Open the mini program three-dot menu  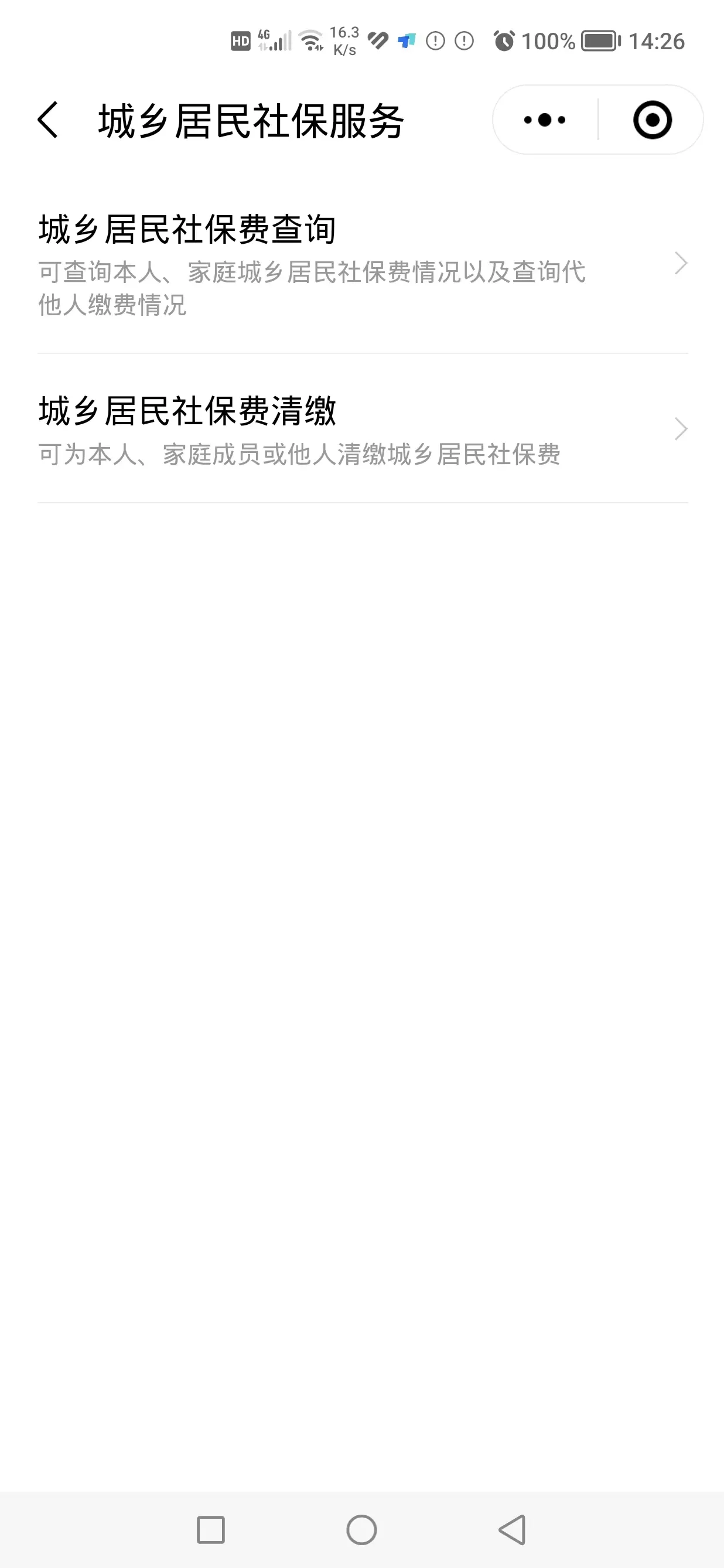pos(545,120)
